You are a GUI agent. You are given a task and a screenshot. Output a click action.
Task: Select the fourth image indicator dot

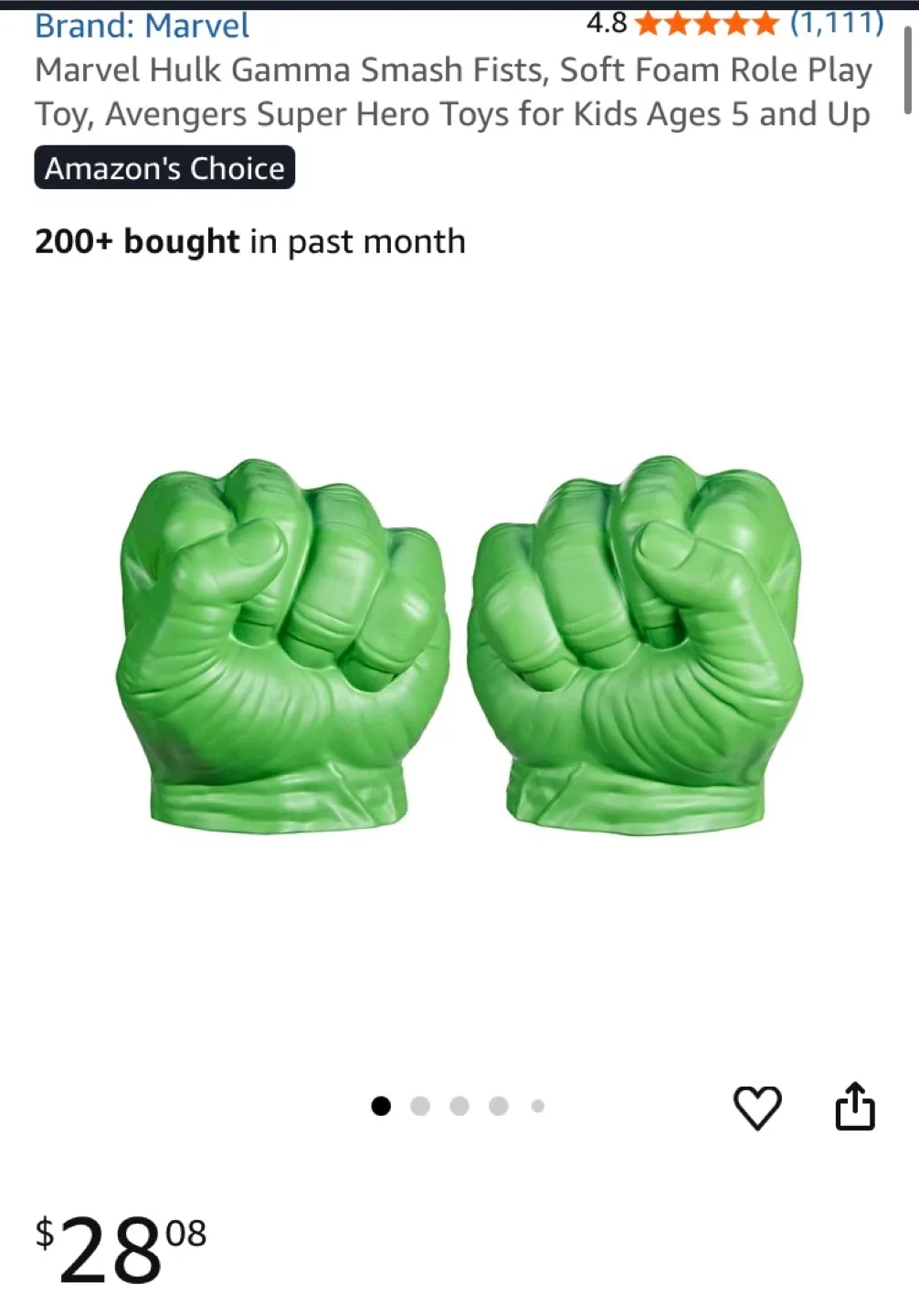tap(498, 1106)
